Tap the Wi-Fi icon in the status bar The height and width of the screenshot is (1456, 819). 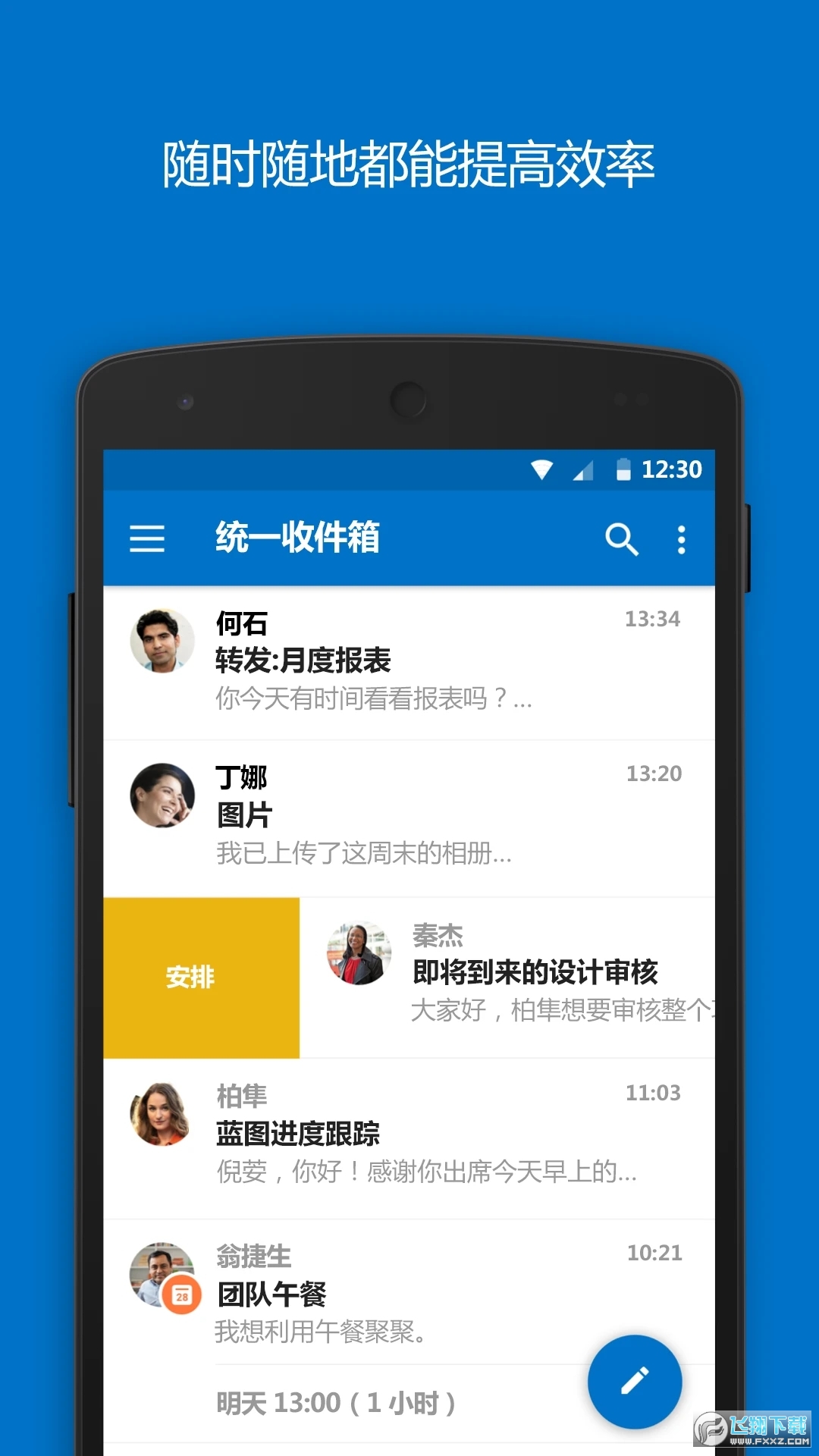click(543, 470)
